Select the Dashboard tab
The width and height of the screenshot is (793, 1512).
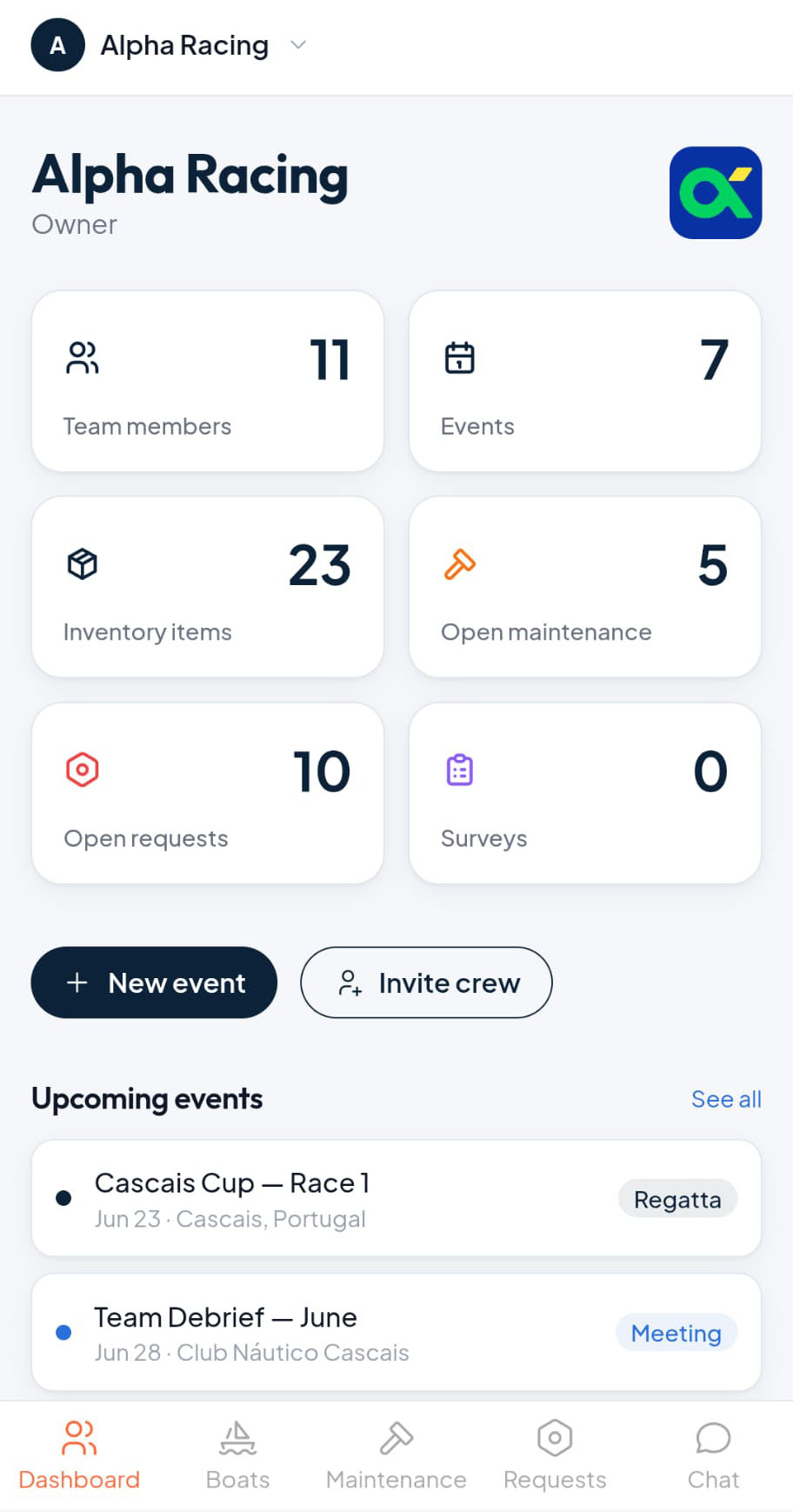coord(79,1455)
